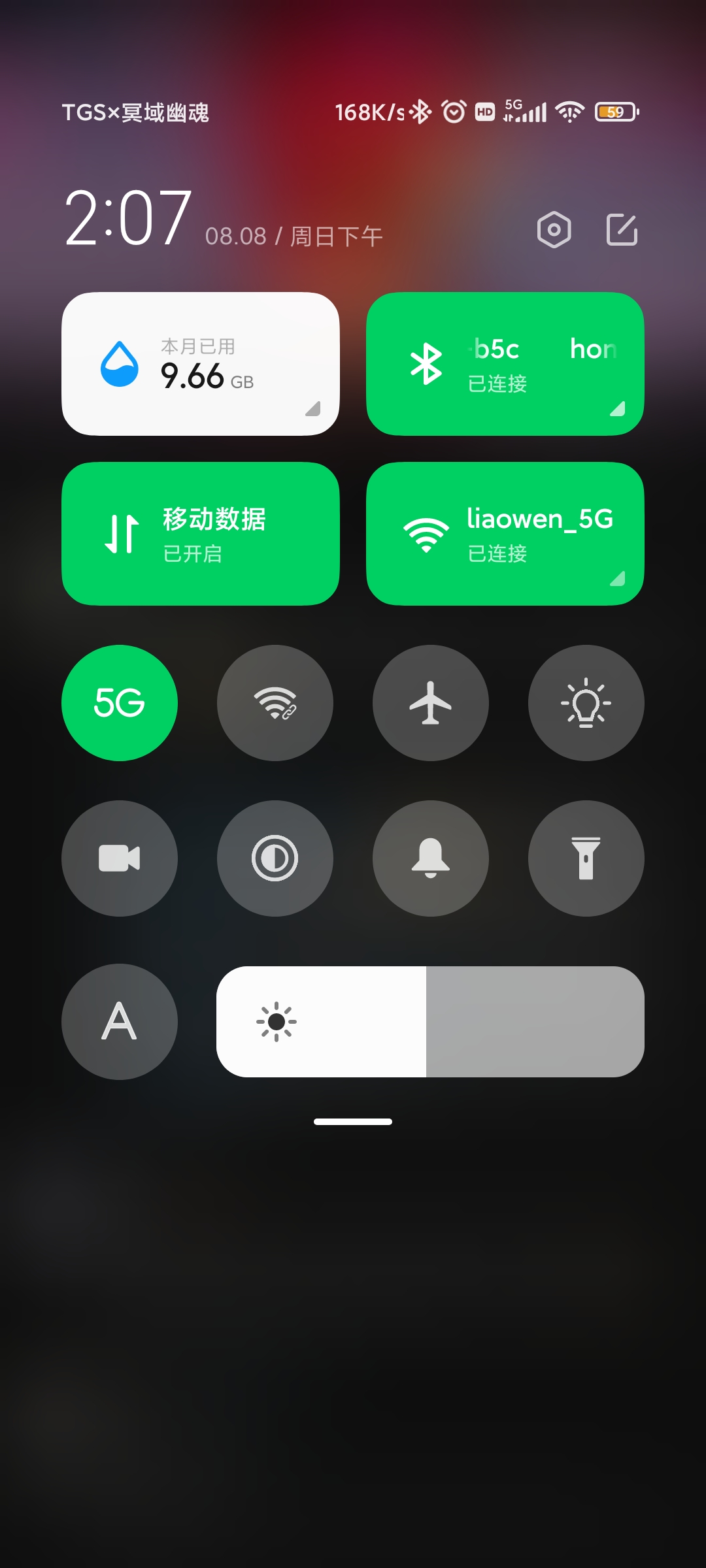Toggle the lightbulb tile

click(x=586, y=703)
